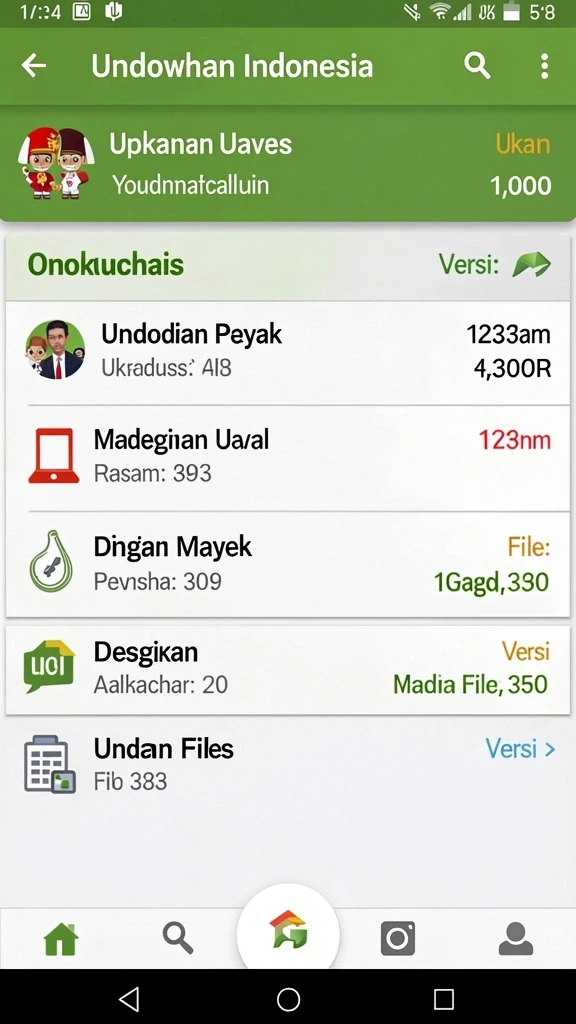Tap the system recent apps square

pyautogui.click(x=444, y=999)
